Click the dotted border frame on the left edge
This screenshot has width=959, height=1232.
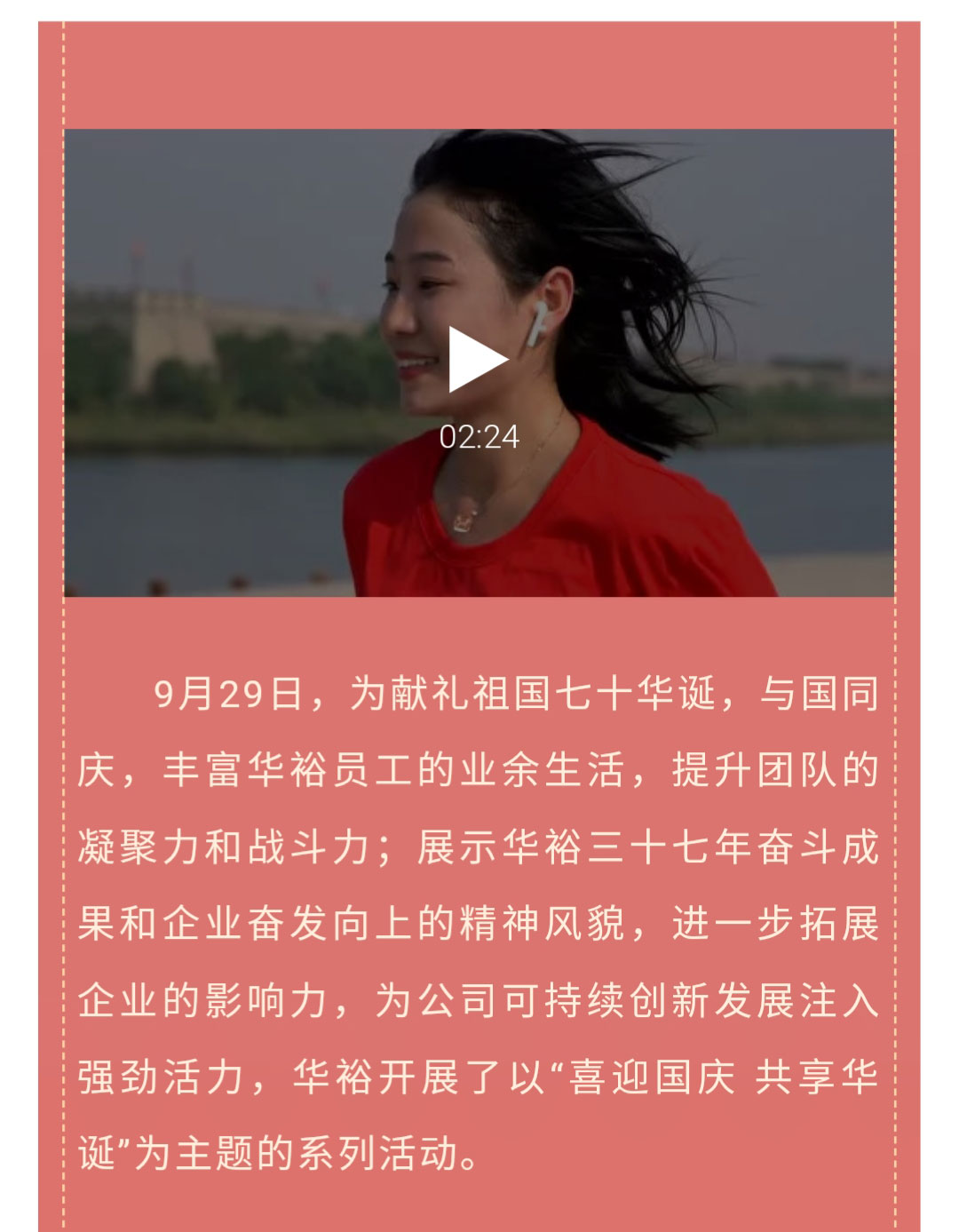tap(63, 622)
